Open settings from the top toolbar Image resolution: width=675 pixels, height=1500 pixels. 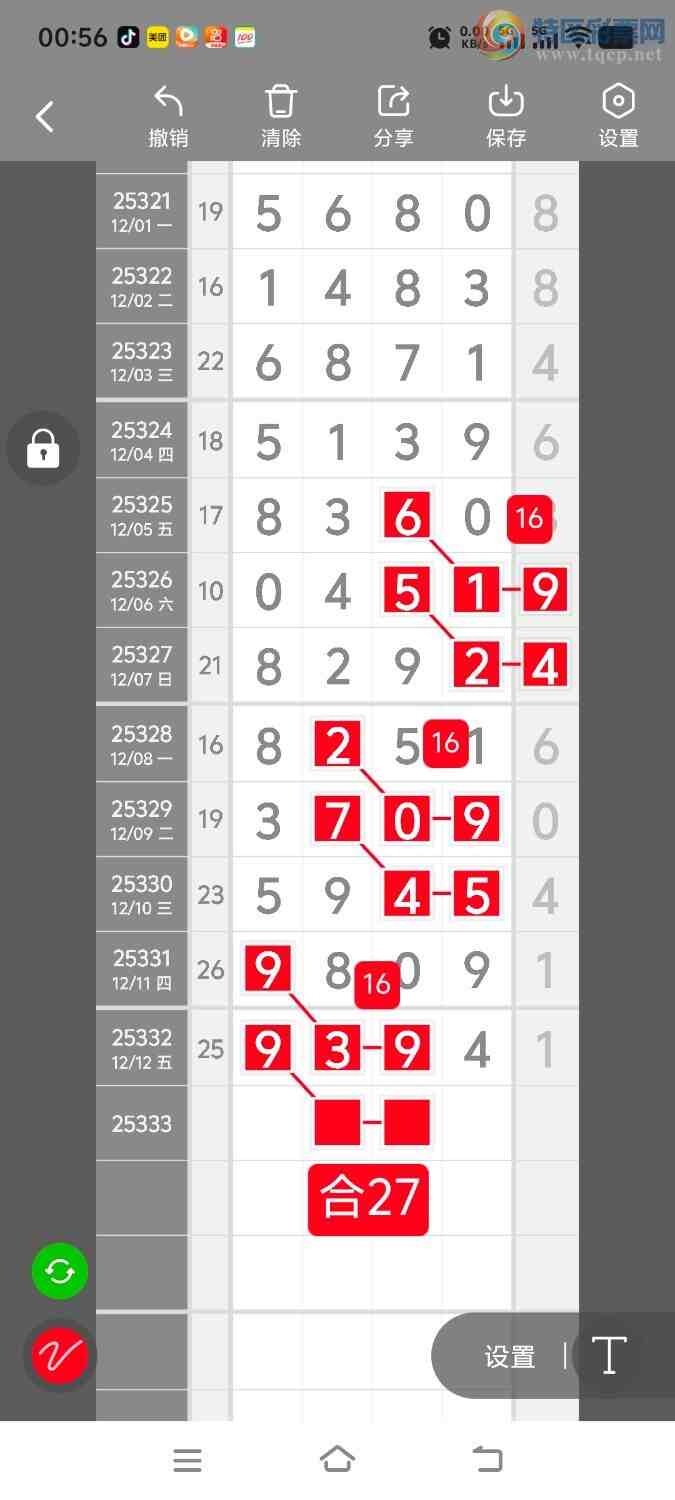pos(618,116)
